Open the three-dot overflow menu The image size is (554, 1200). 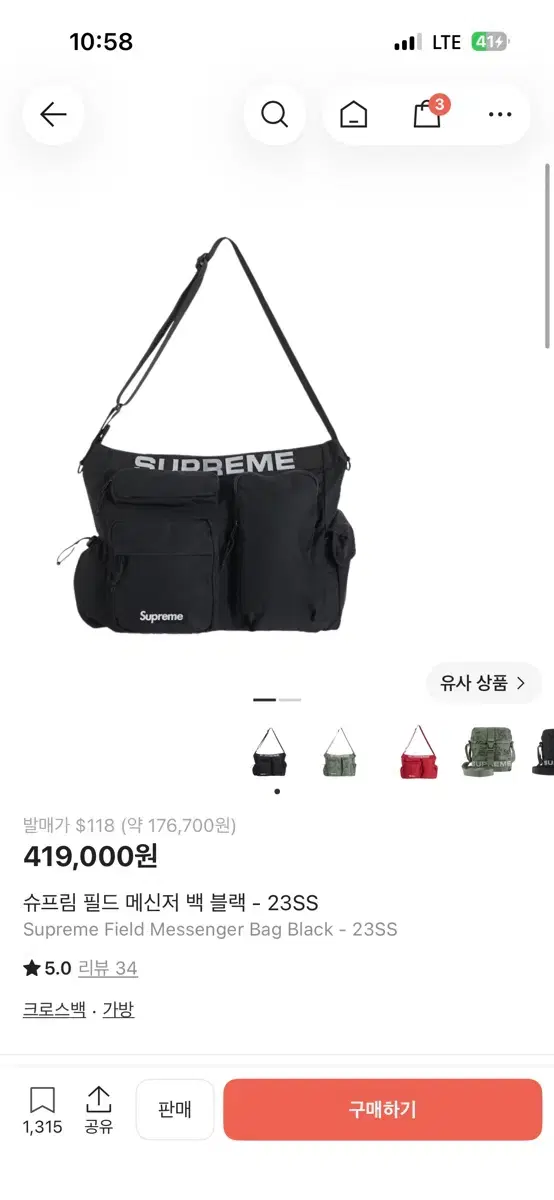(500, 114)
